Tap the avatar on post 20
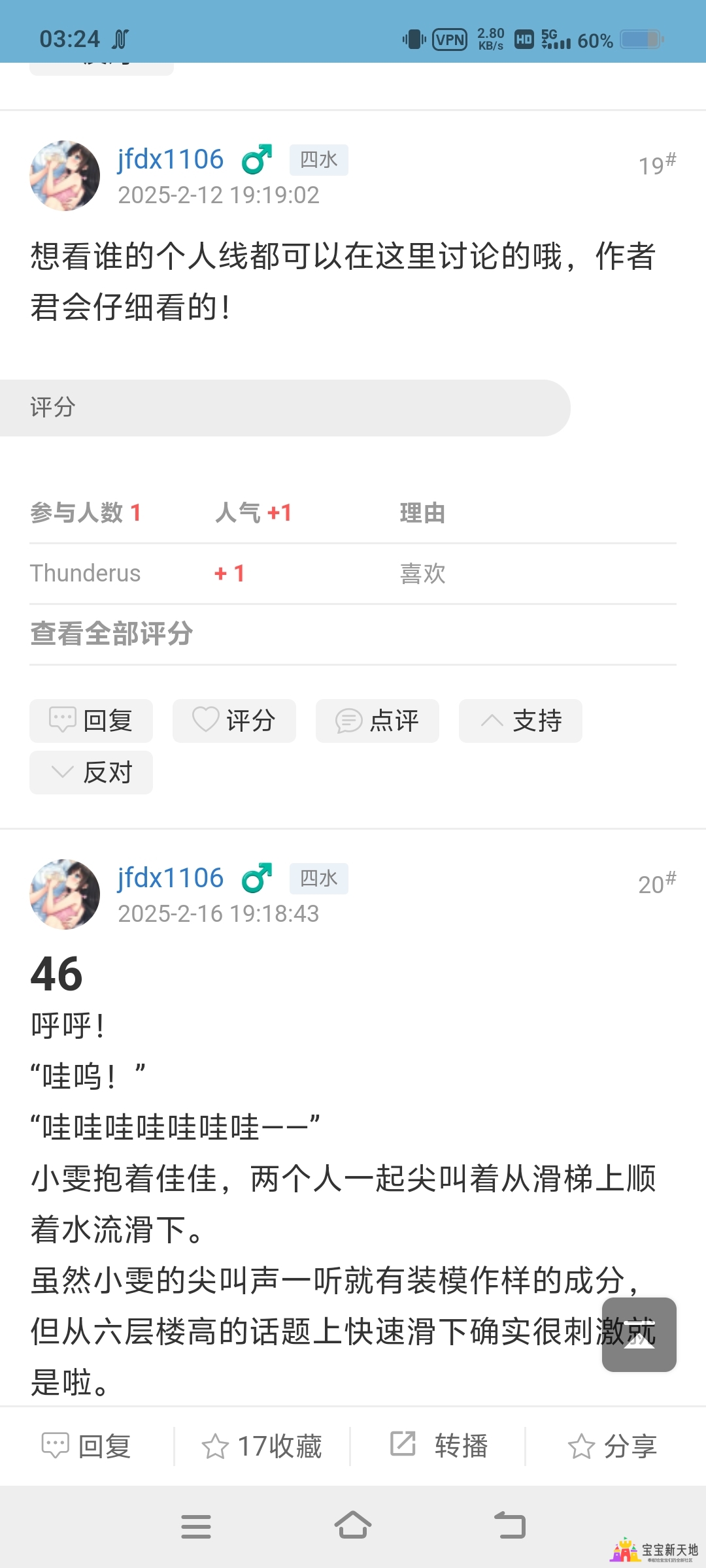This screenshot has height=1568, width=706. click(65, 894)
